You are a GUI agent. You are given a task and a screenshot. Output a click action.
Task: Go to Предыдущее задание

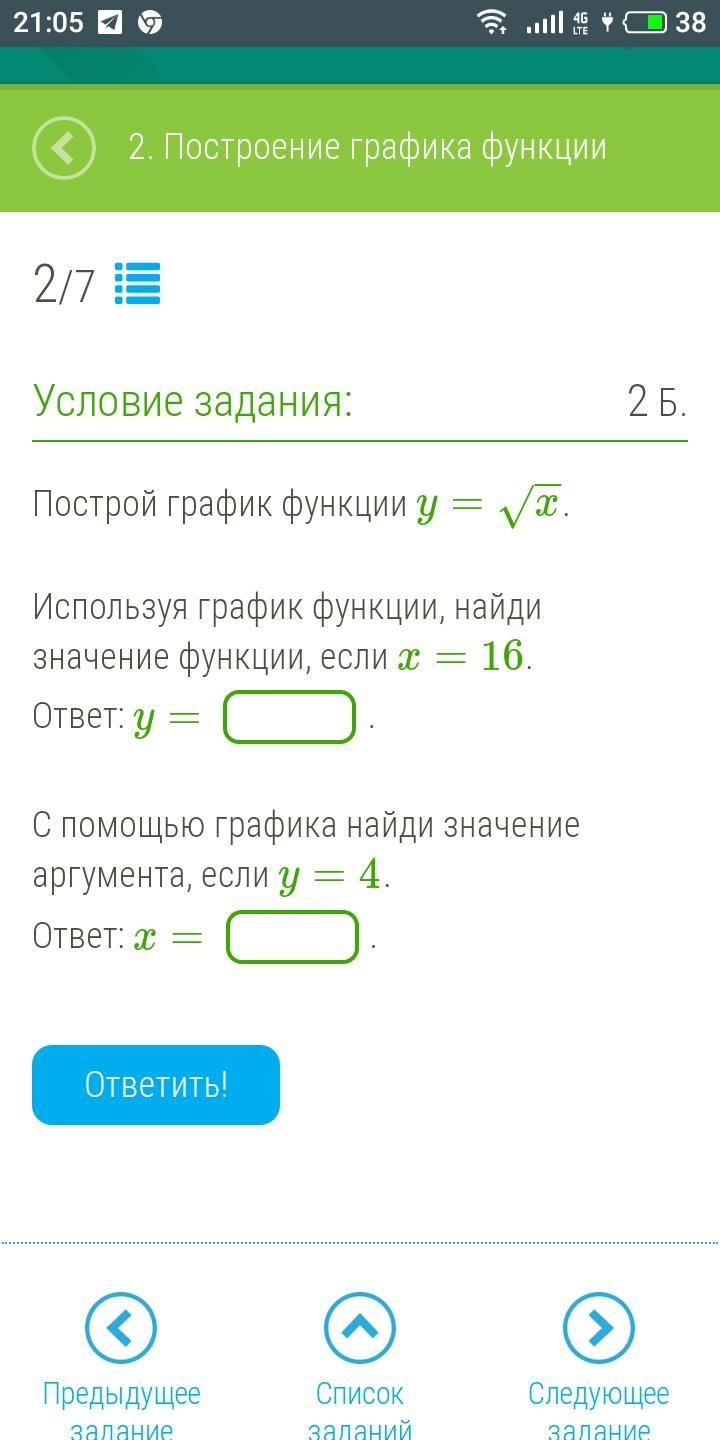(121, 1366)
